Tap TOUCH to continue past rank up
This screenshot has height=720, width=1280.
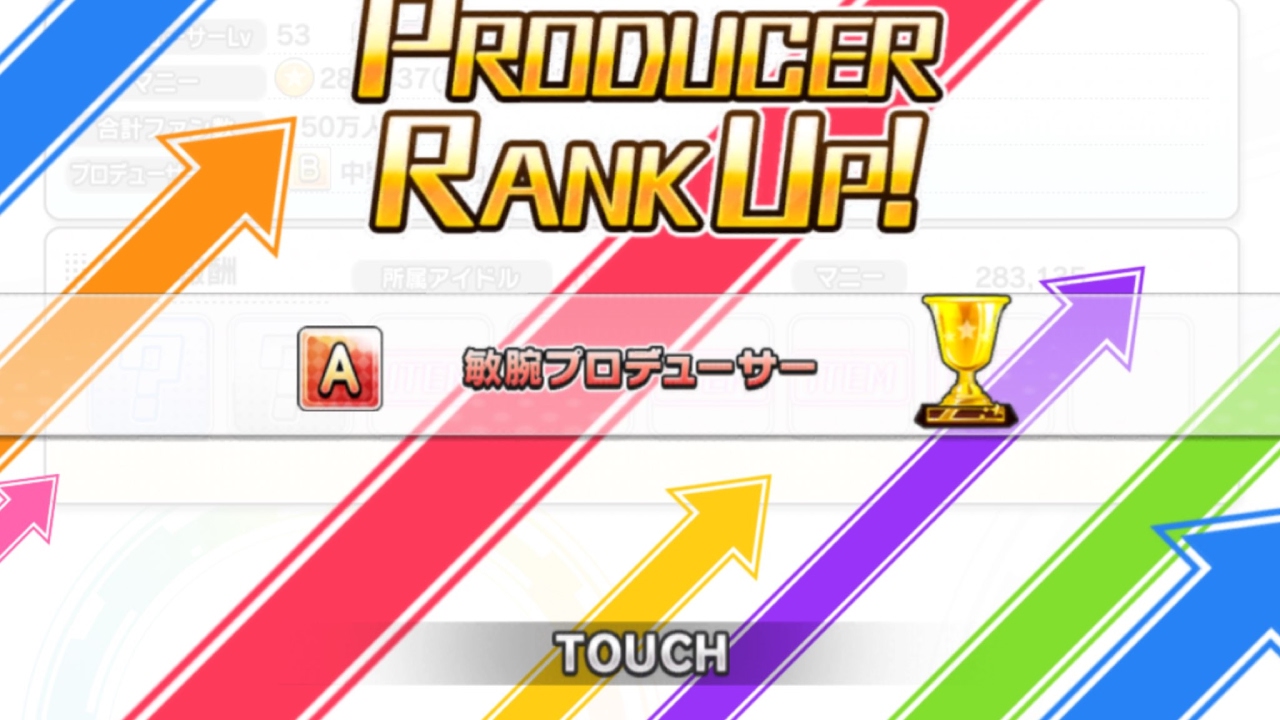point(642,654)
